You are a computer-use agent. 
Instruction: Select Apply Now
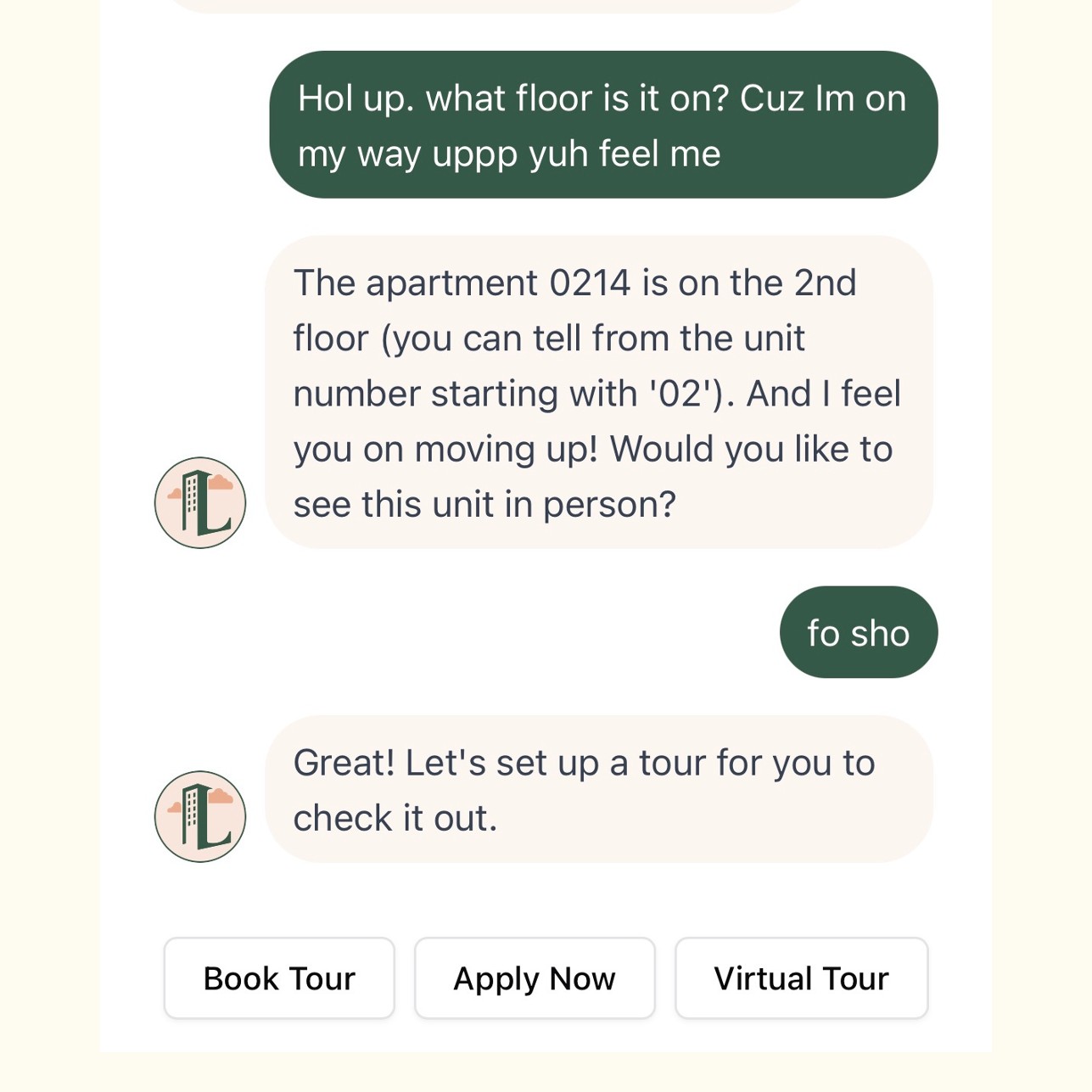pos(535,978)
